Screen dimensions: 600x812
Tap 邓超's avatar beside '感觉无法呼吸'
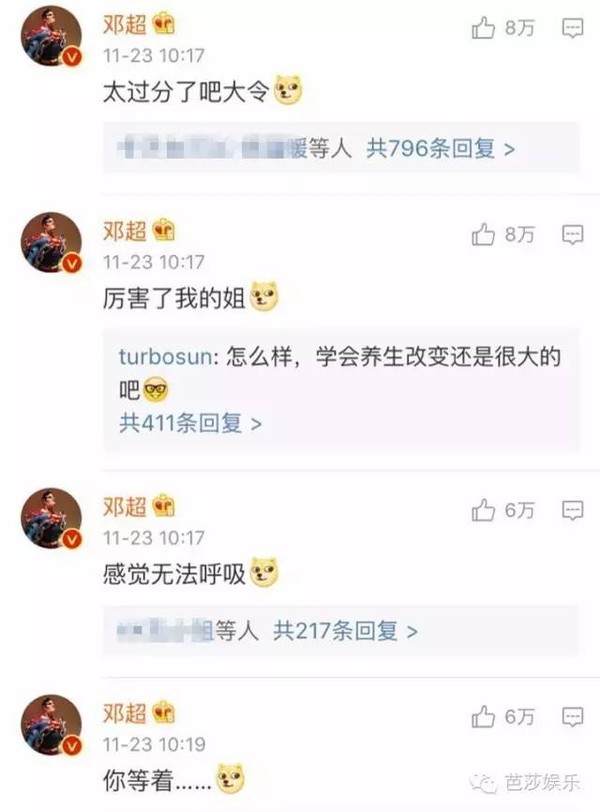[52, 518]
